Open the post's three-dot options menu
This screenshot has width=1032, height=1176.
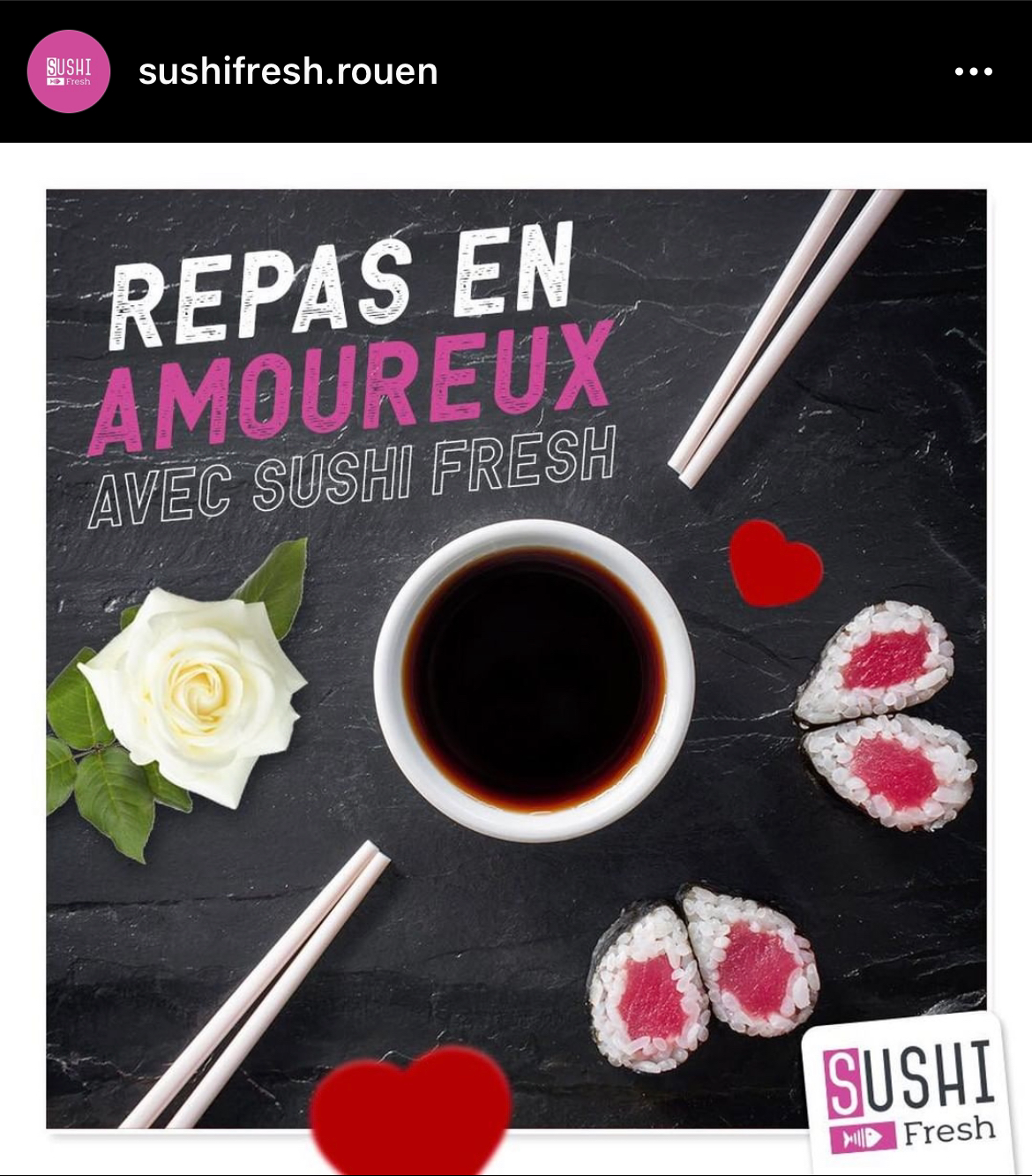(x=974, y=71)
